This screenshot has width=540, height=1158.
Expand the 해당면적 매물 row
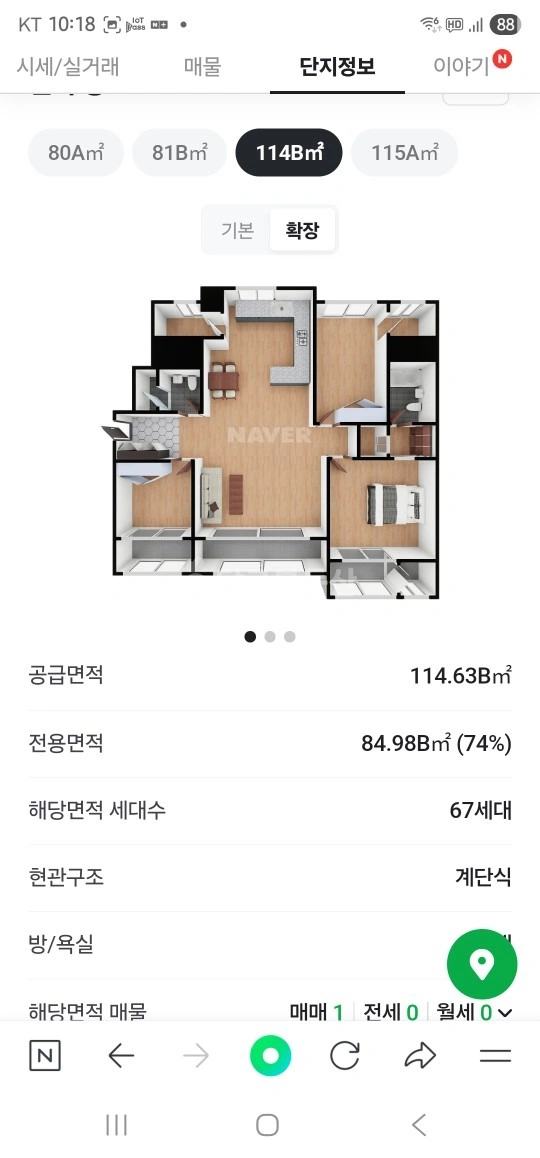270,1011
